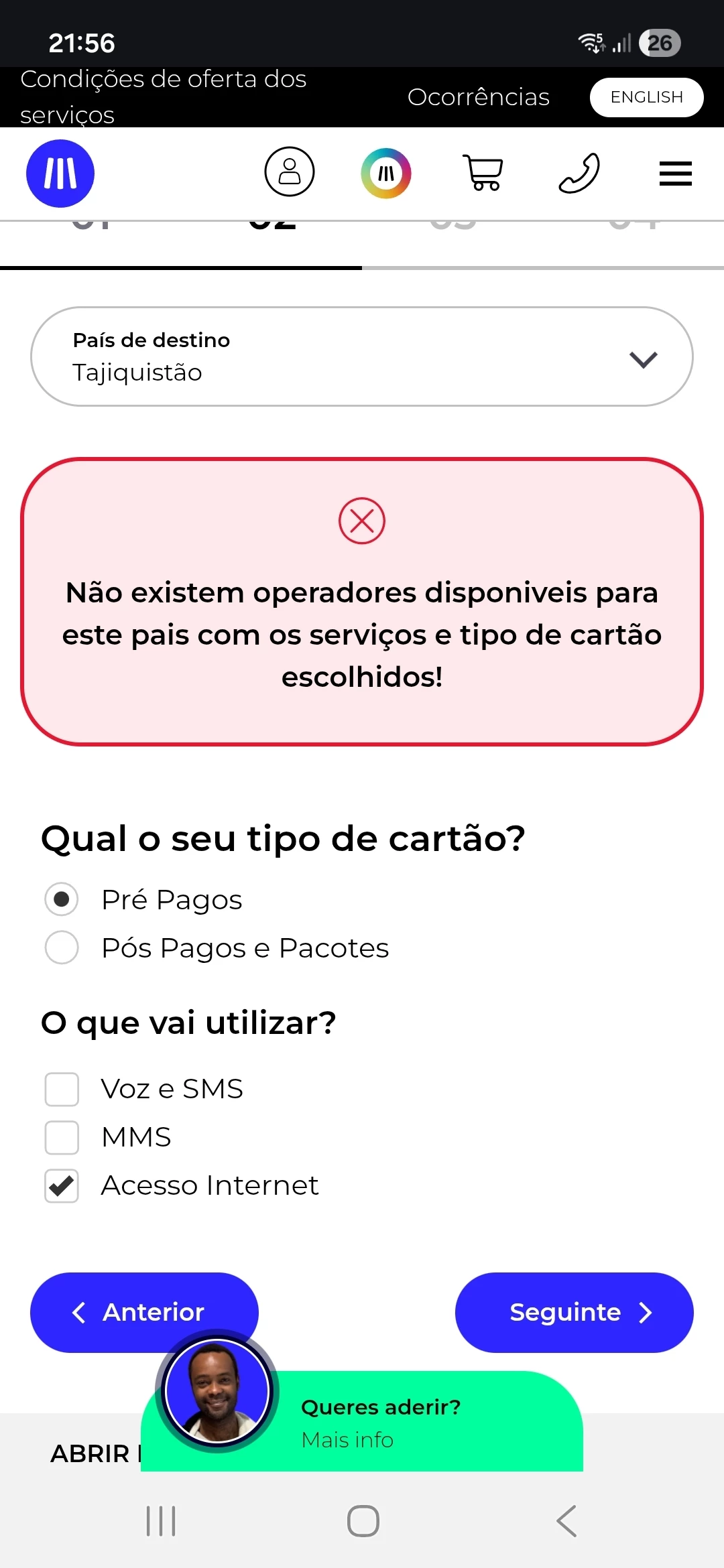724x1568 pixels.
Task: Switch language to English
Action: tap(646, 98)
